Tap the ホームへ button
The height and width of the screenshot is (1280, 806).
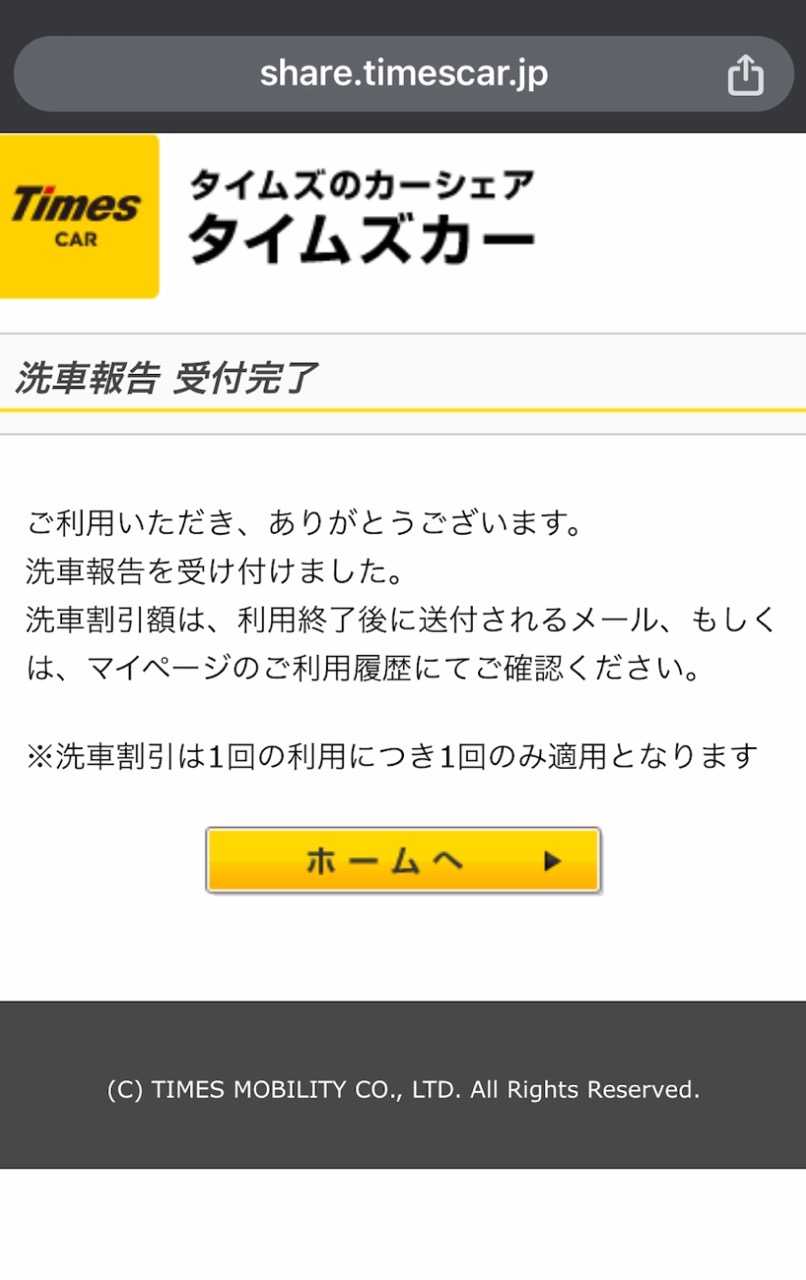tap(402, 860)
